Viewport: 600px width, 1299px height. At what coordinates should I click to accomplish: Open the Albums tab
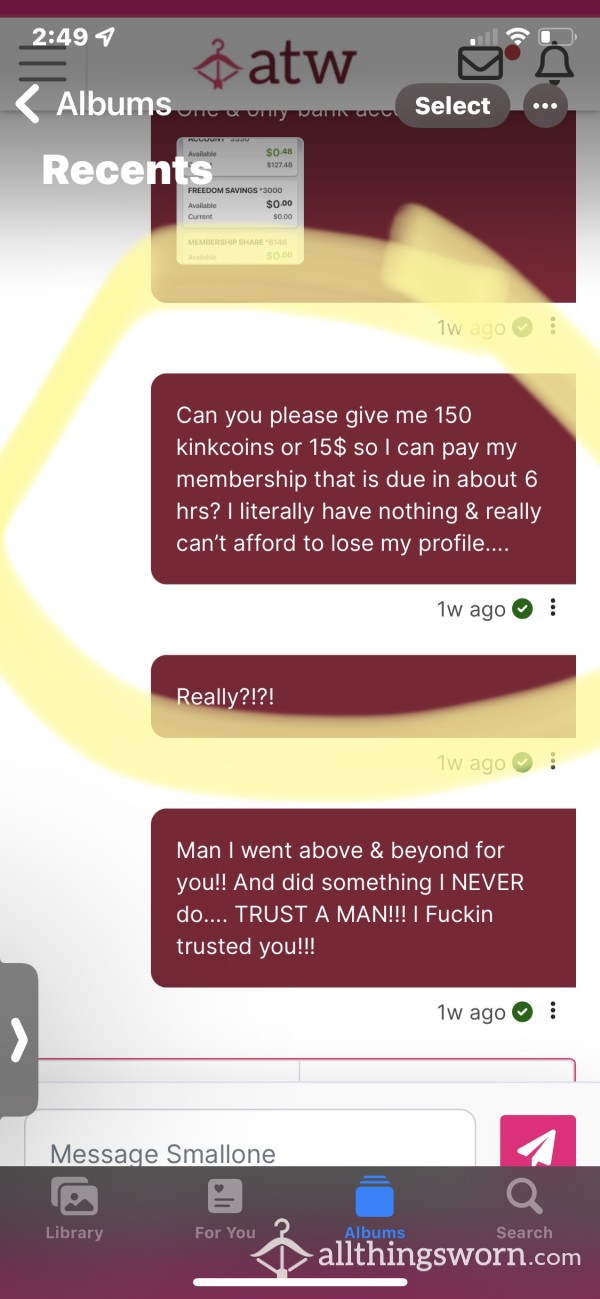[375, 1210]
